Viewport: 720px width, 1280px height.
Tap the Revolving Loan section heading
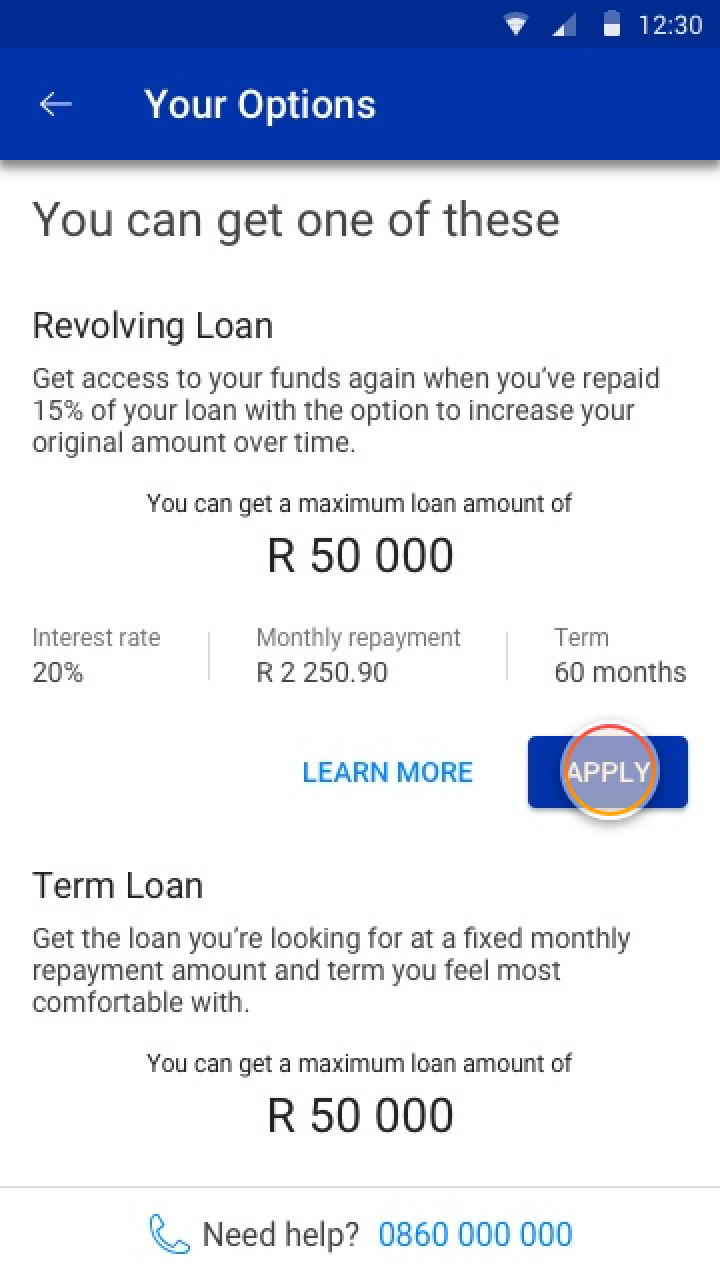click(x=153, y=325)
